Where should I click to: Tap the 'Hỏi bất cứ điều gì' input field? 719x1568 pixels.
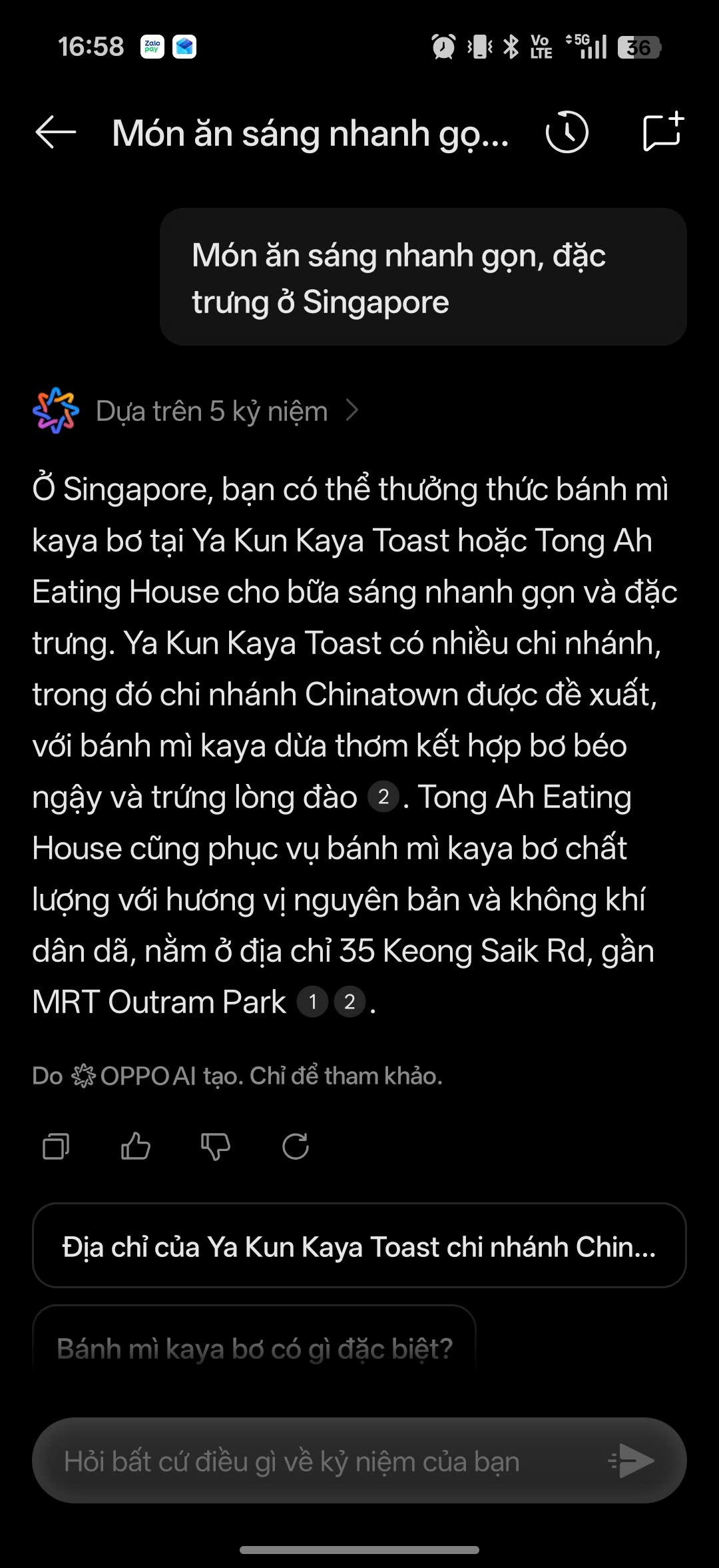320,1461
